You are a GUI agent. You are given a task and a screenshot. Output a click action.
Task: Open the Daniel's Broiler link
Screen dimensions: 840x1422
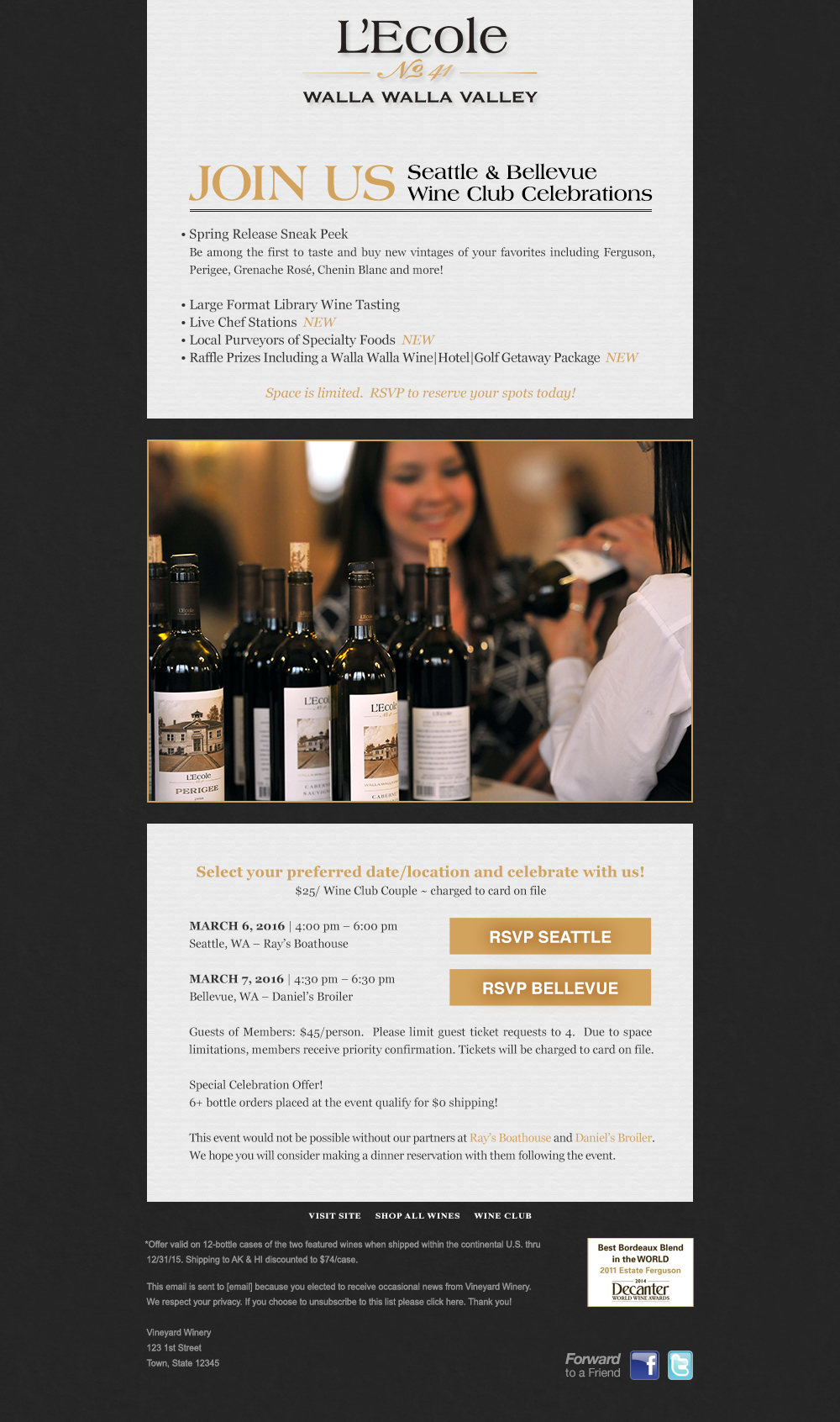pyautogui.click(x=613, y=1138)
